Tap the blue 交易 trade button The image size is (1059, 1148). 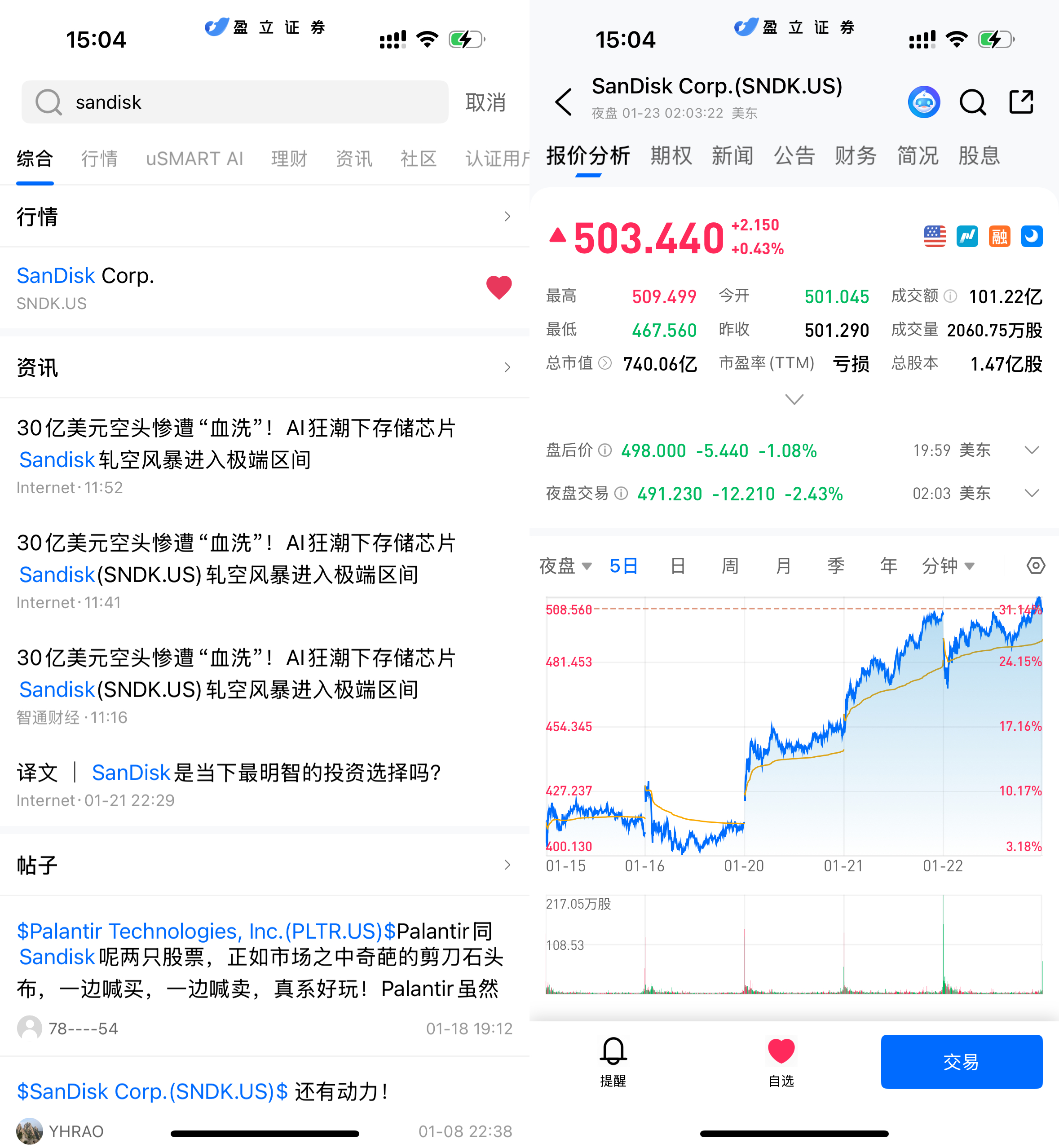coord(961,1061)
